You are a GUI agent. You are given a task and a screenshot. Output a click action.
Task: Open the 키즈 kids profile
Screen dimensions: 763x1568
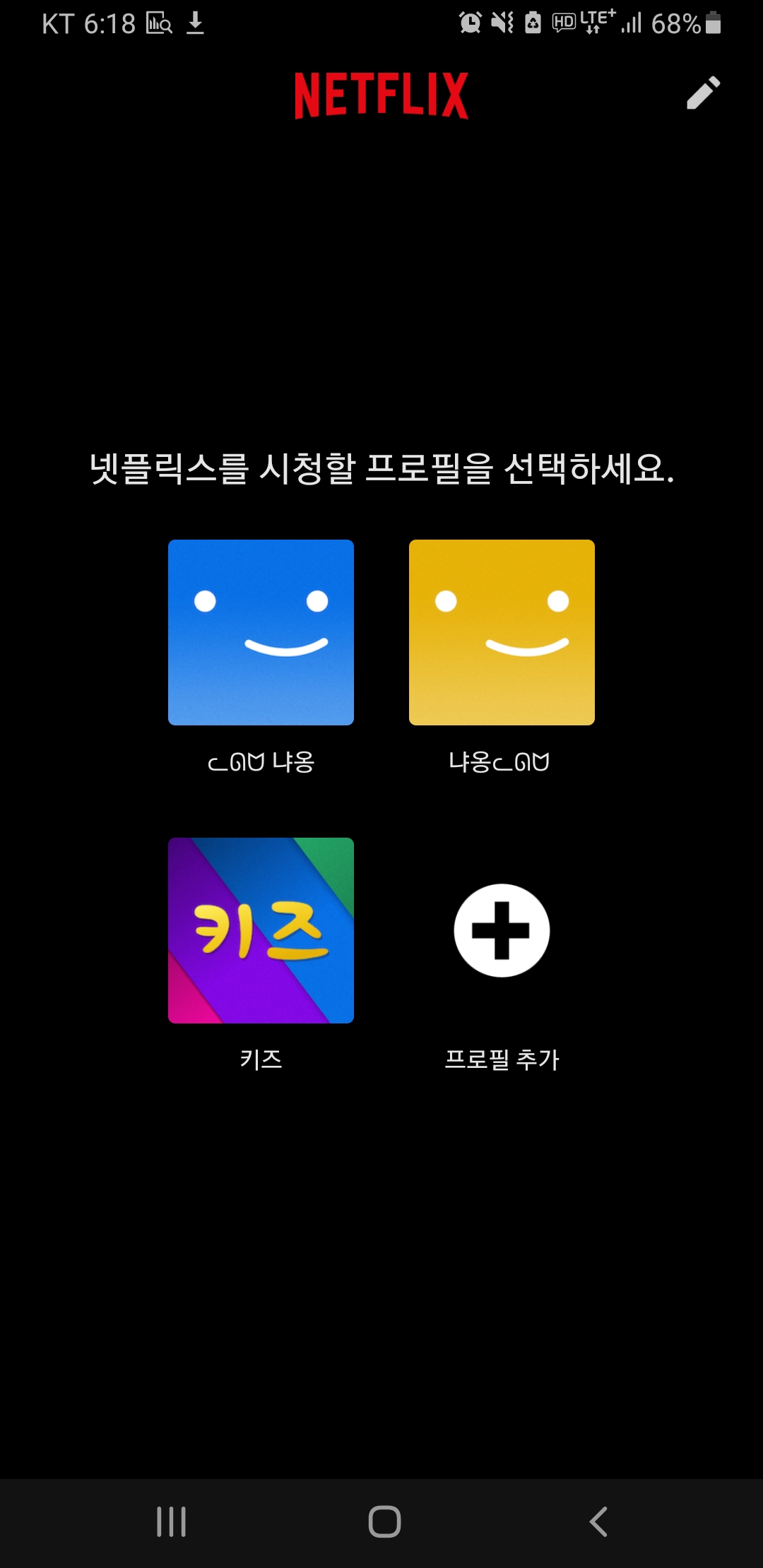(261, 930)
